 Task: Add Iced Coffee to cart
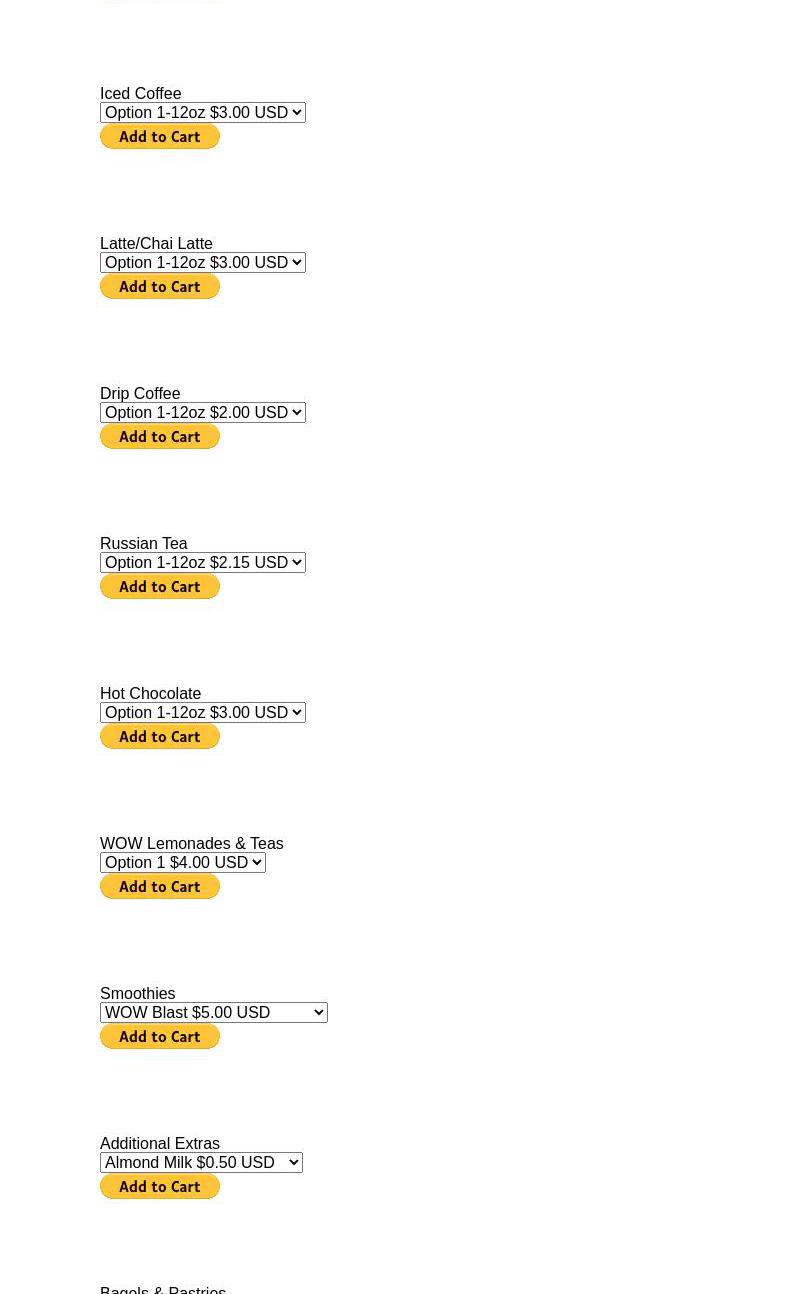coord(160,137)
